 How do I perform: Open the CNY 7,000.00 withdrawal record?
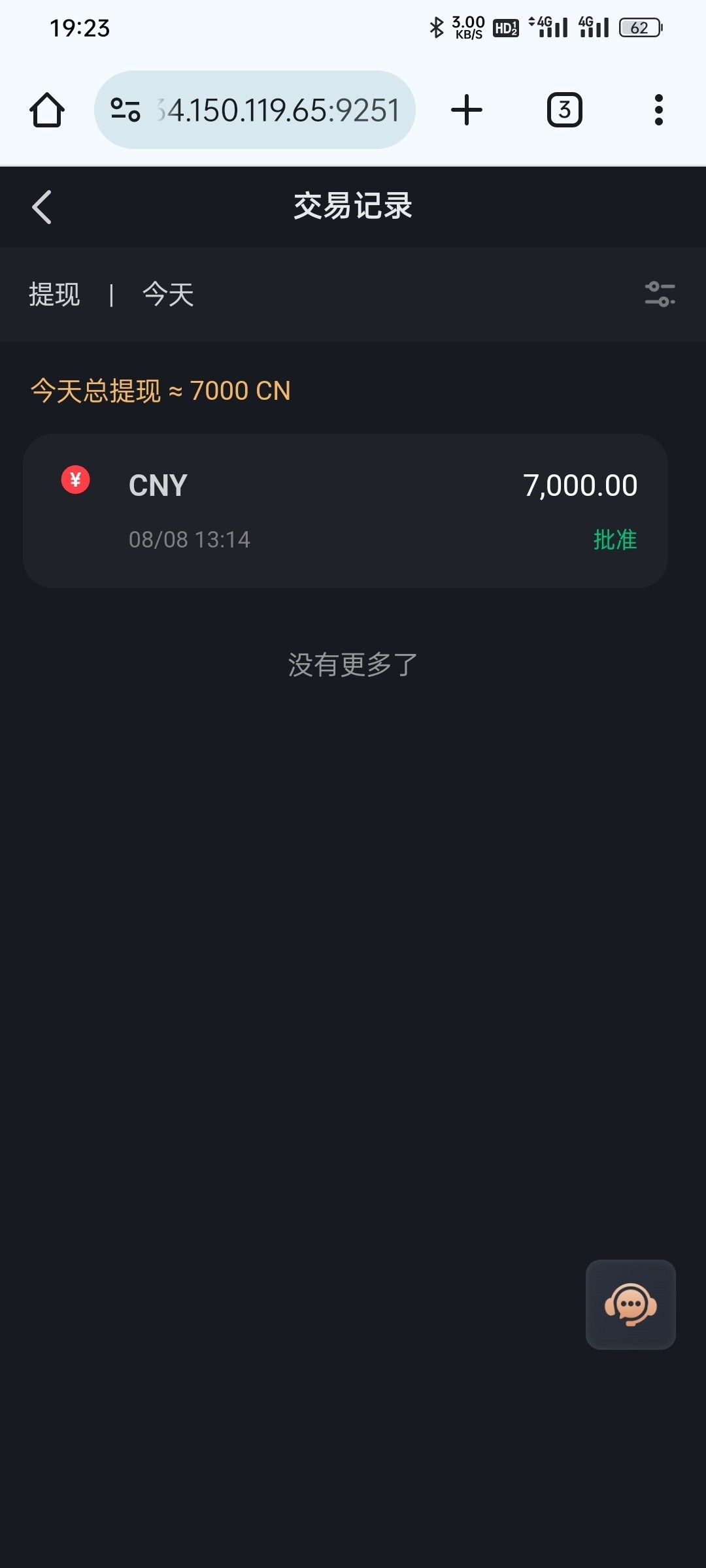[x=345, y=511]
